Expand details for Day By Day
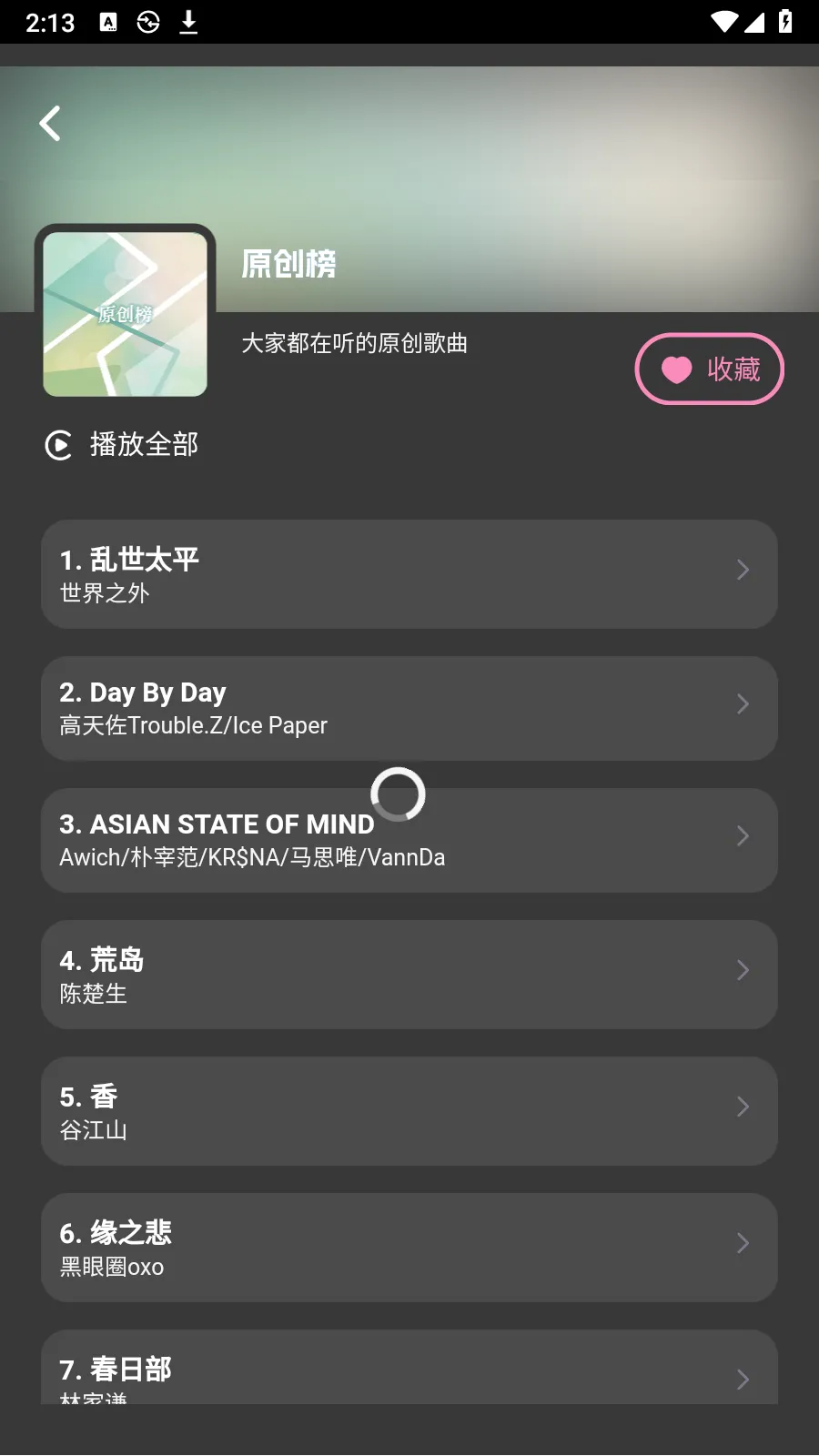Screen dimensions: 819x1456 (743, 703)
